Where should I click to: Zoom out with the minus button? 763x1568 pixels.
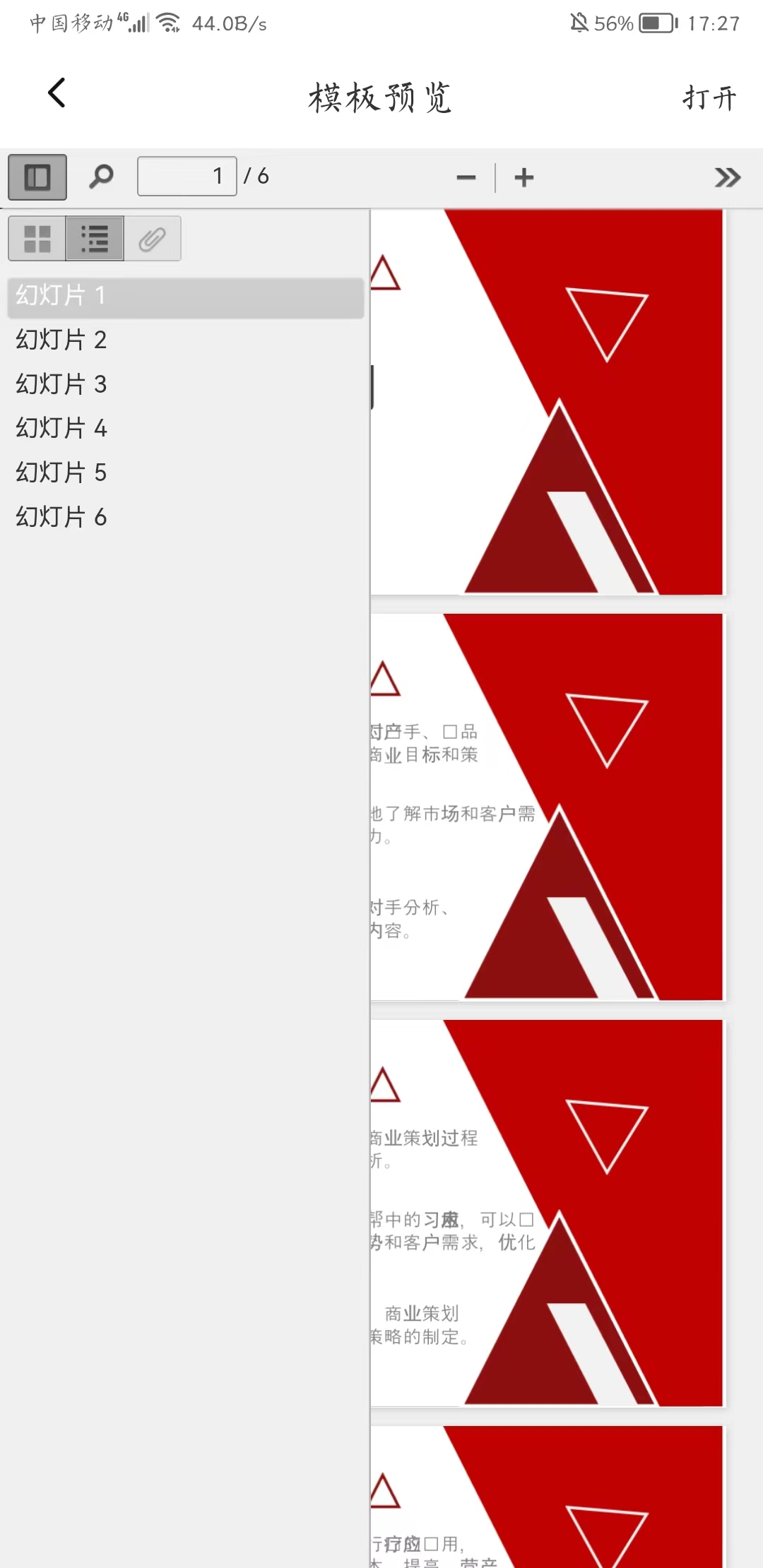(466, 177)
